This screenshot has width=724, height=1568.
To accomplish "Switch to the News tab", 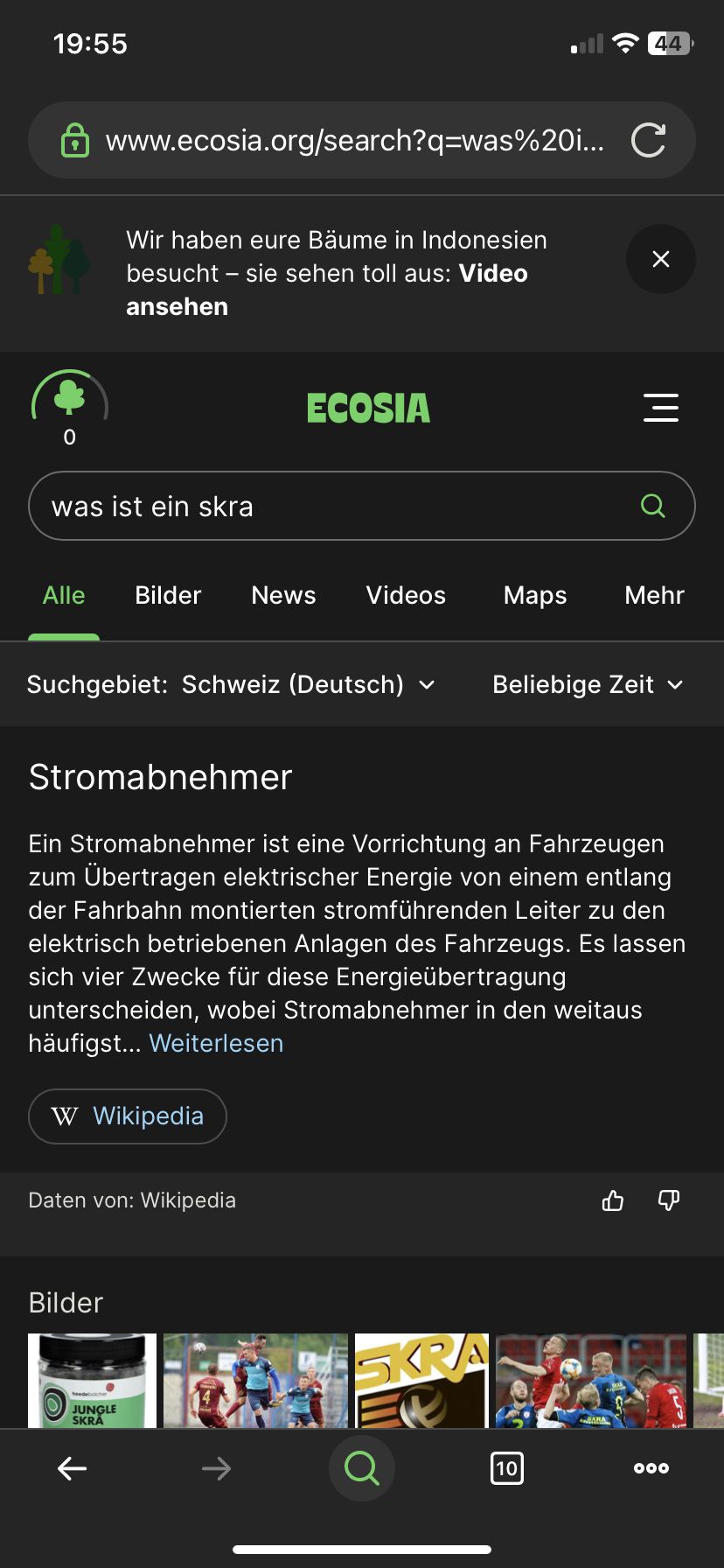I will 283,596.
